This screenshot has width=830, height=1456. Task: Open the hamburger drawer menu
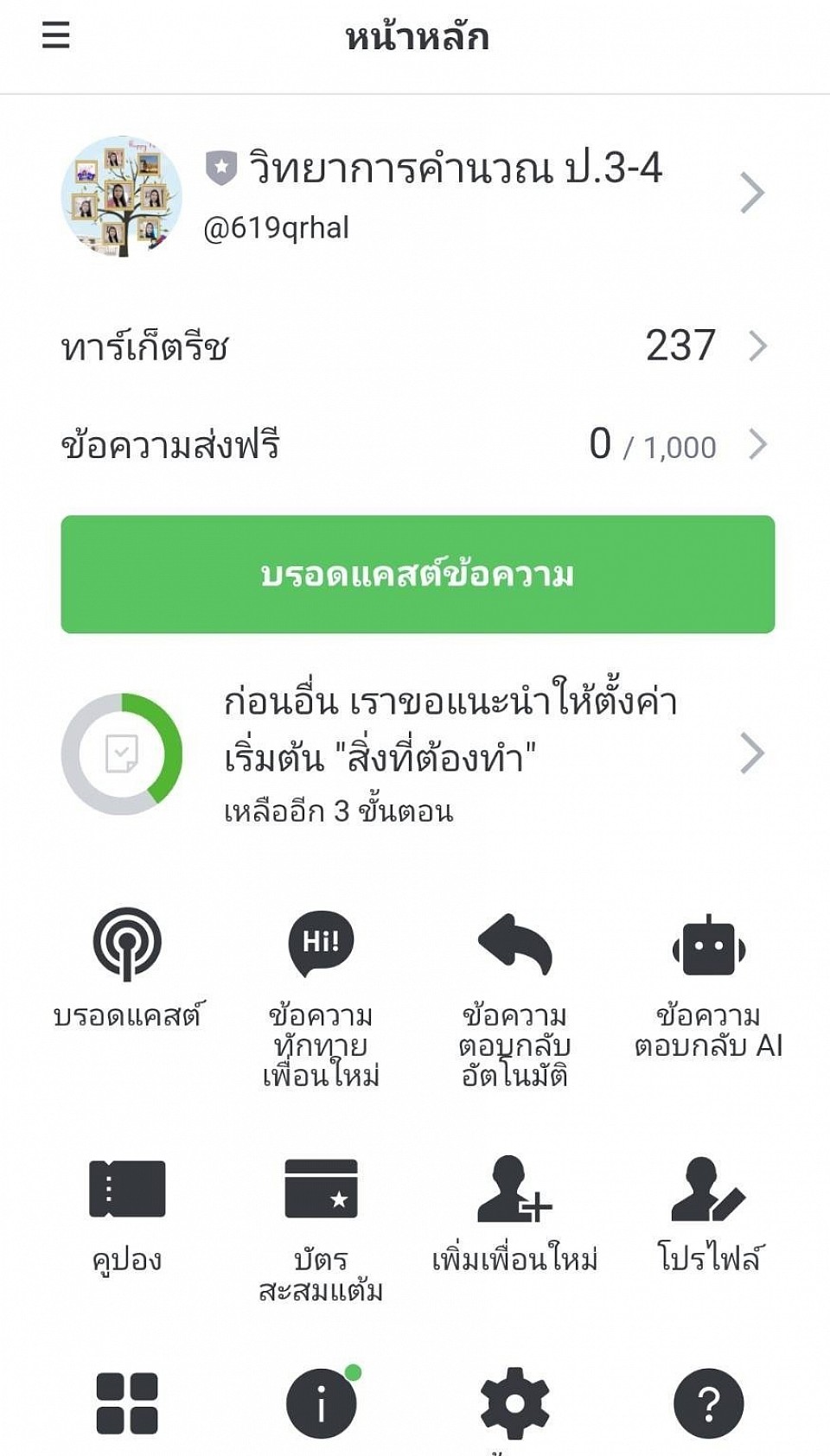point(55,35)
